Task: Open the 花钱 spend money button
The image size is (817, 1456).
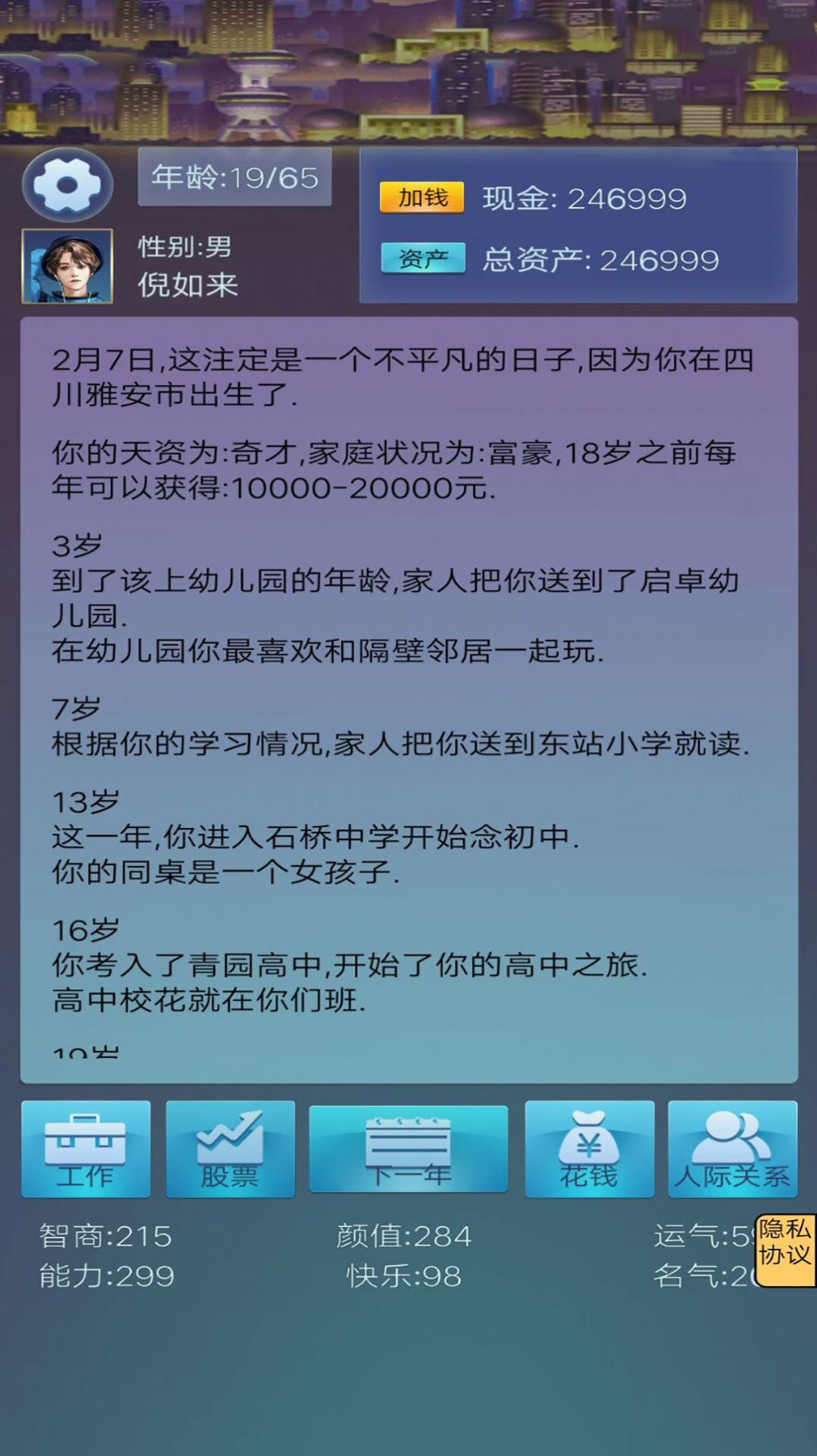Action: pos(589,1149)
